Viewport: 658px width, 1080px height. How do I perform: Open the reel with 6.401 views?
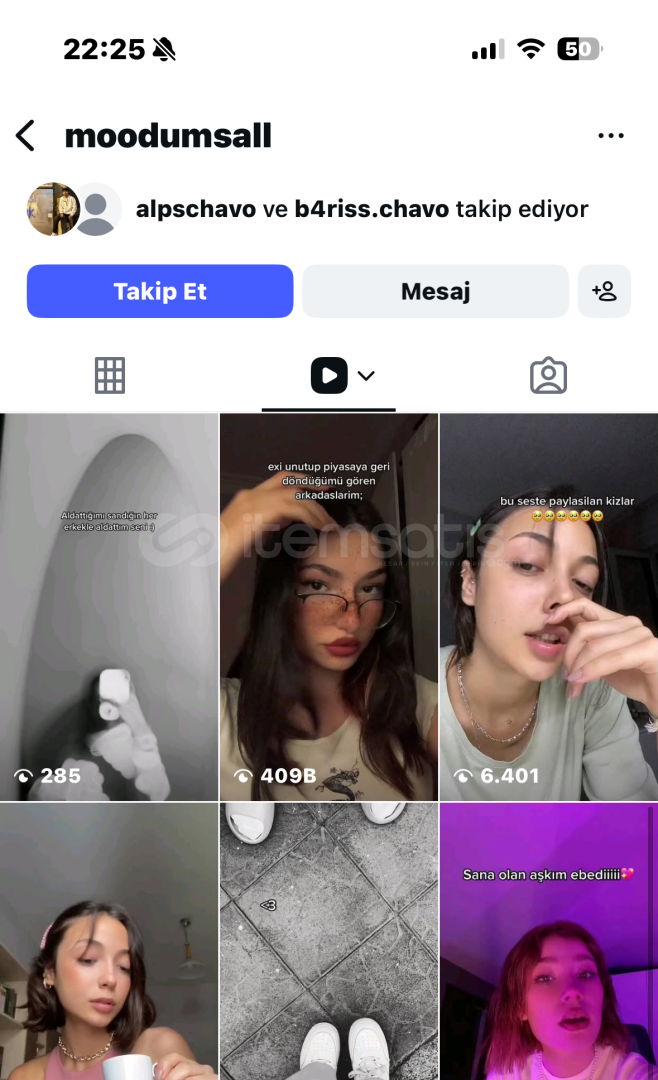pos(549,607)
